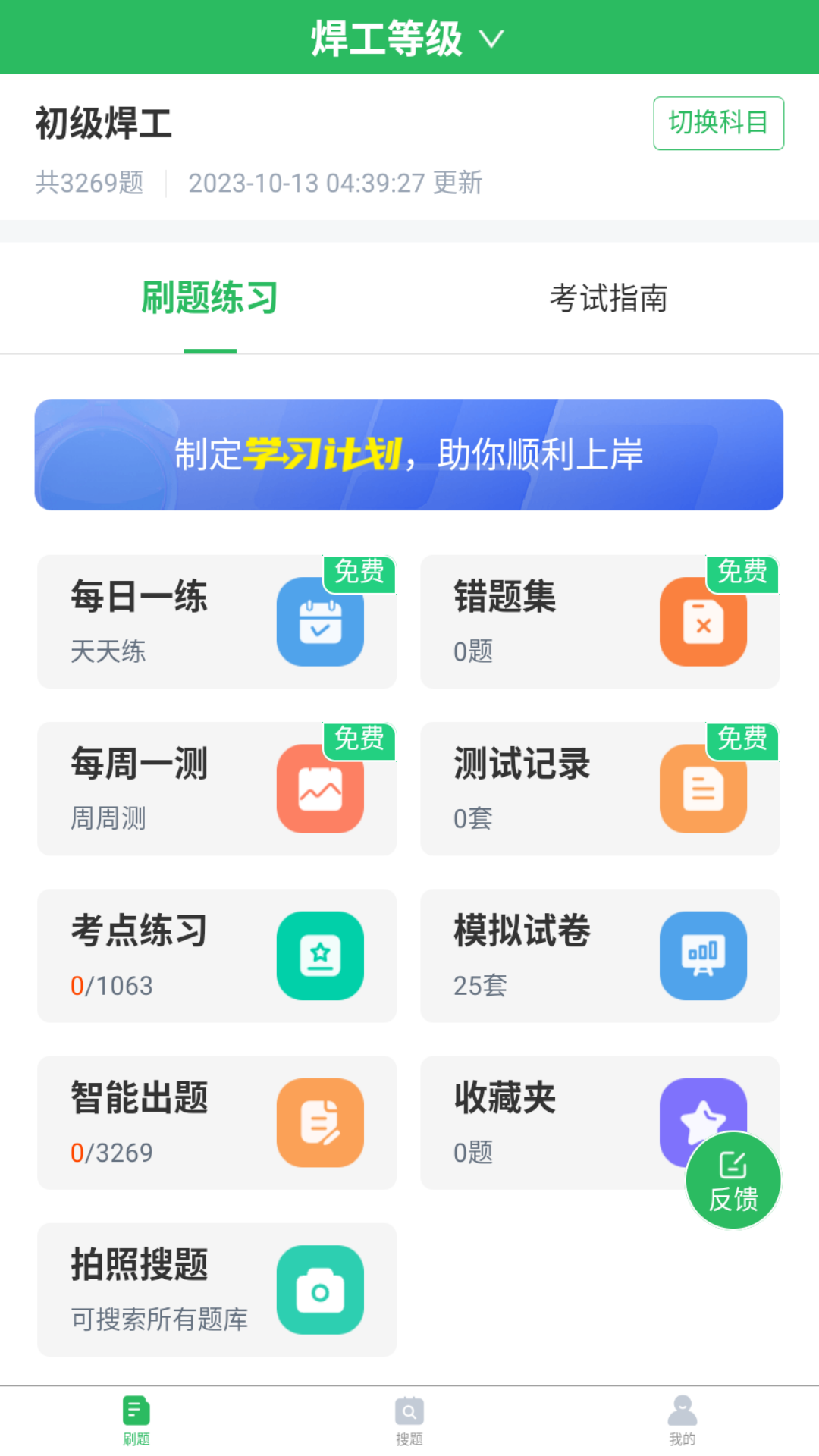
Task: Select the 错题集 wrong-answers collection icon
Action: click(x=703, y=620)
